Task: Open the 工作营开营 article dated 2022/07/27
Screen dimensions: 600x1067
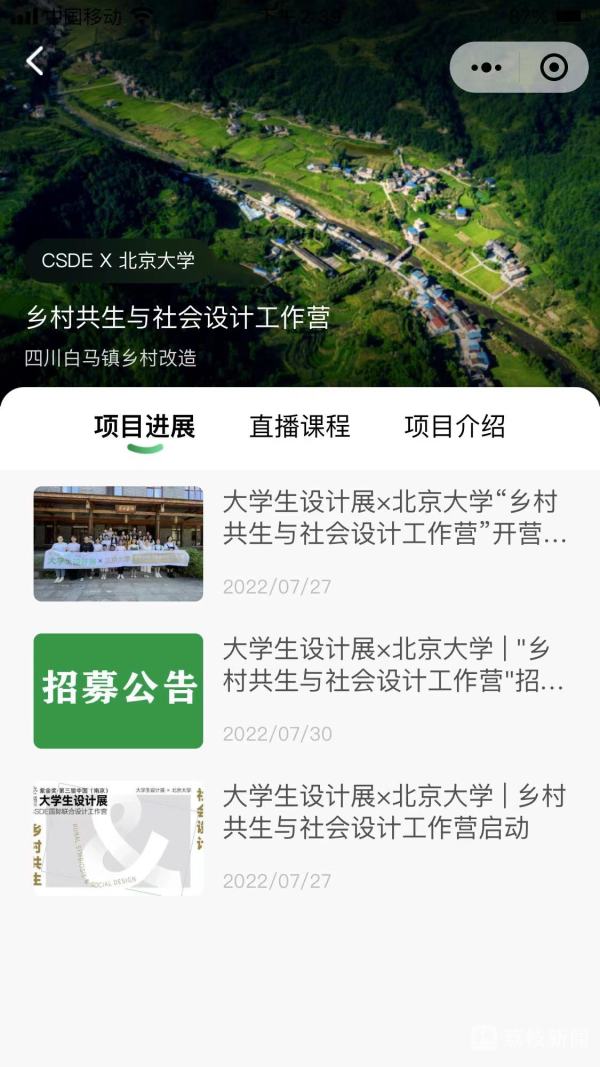Action: click(x=394, y=518)
